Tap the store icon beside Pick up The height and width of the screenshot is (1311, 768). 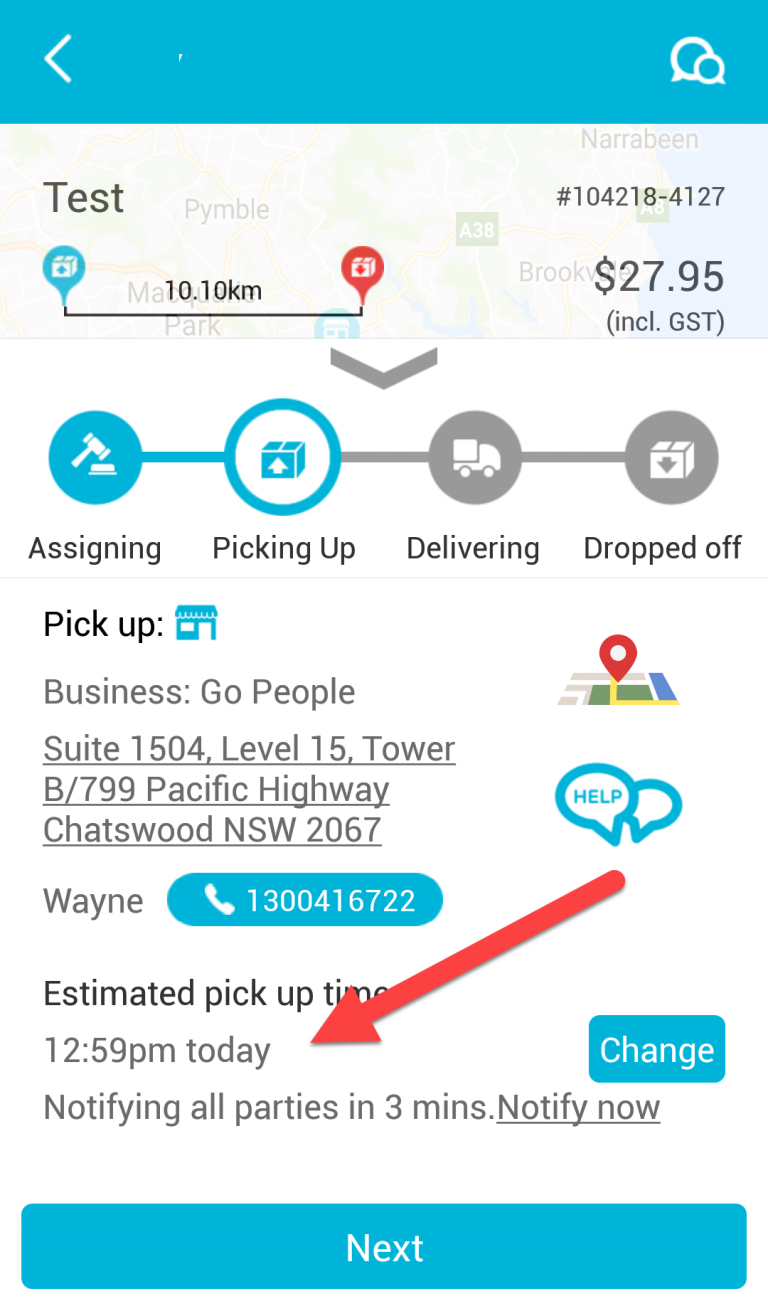[196, 622]
